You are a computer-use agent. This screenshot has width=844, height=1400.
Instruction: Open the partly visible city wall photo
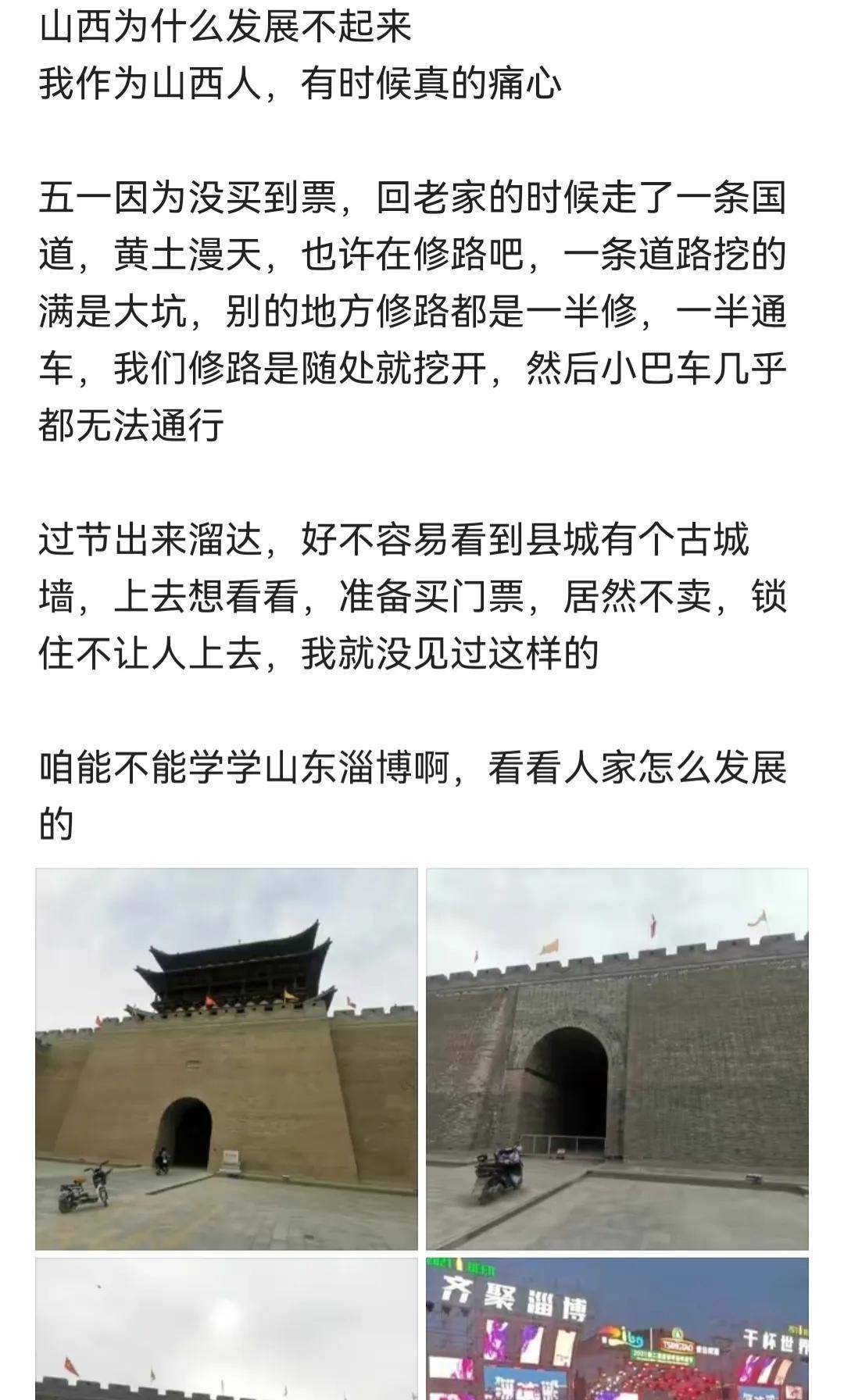[x=227, y=1328]
